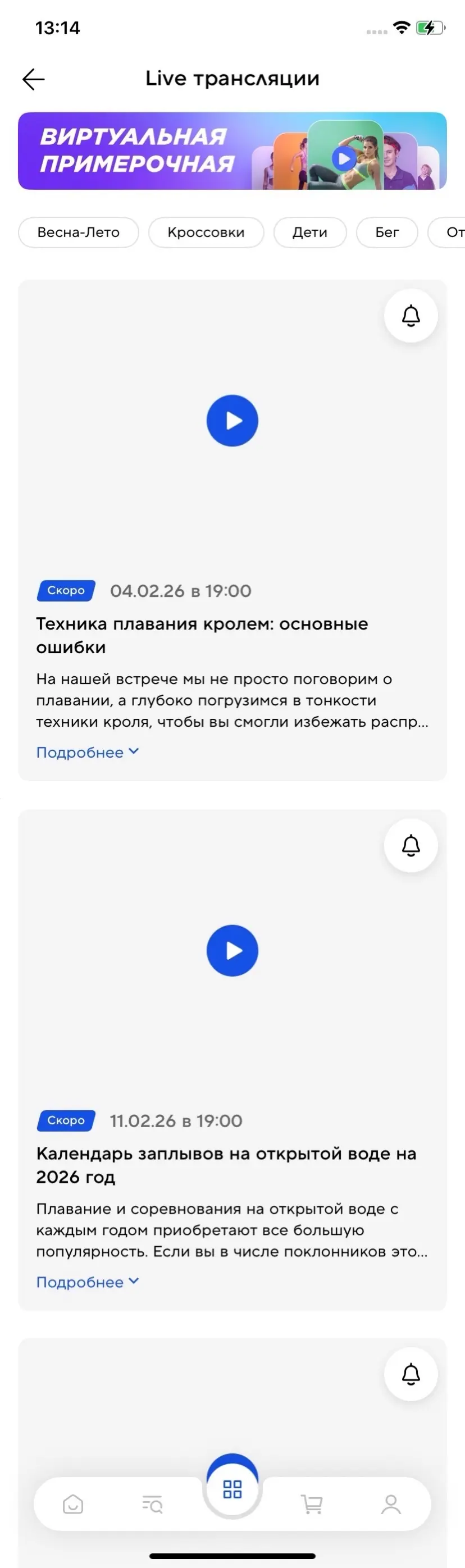Play the Календарь заплывов video

232,950
